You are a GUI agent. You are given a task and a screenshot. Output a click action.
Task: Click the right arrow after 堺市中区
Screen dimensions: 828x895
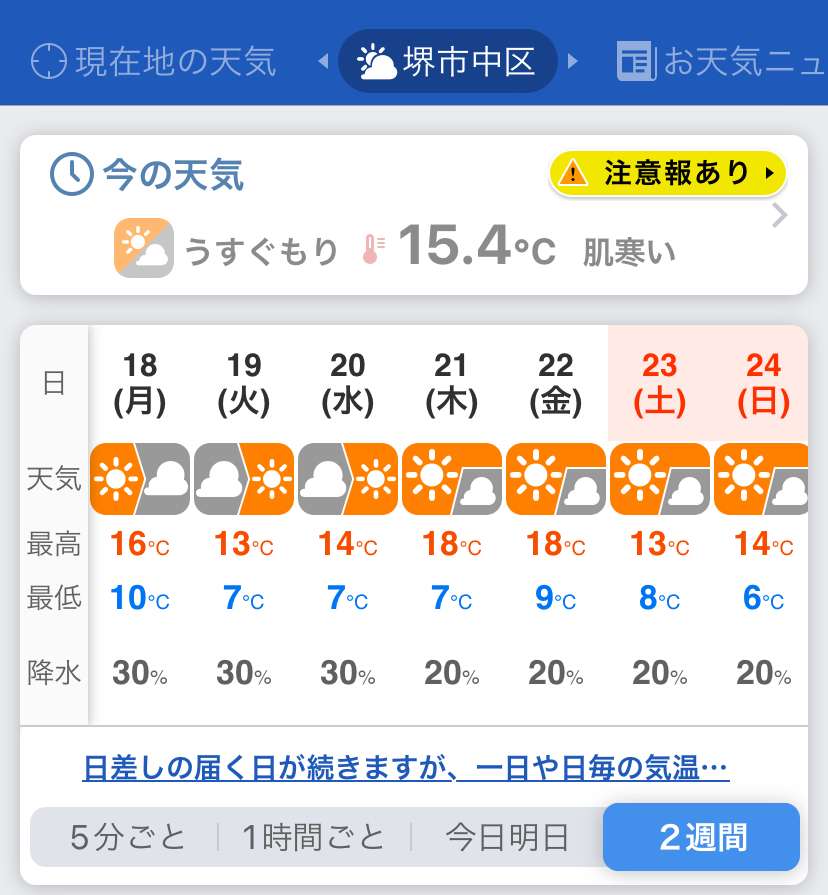pyautogui.click(x=573, y=60)
